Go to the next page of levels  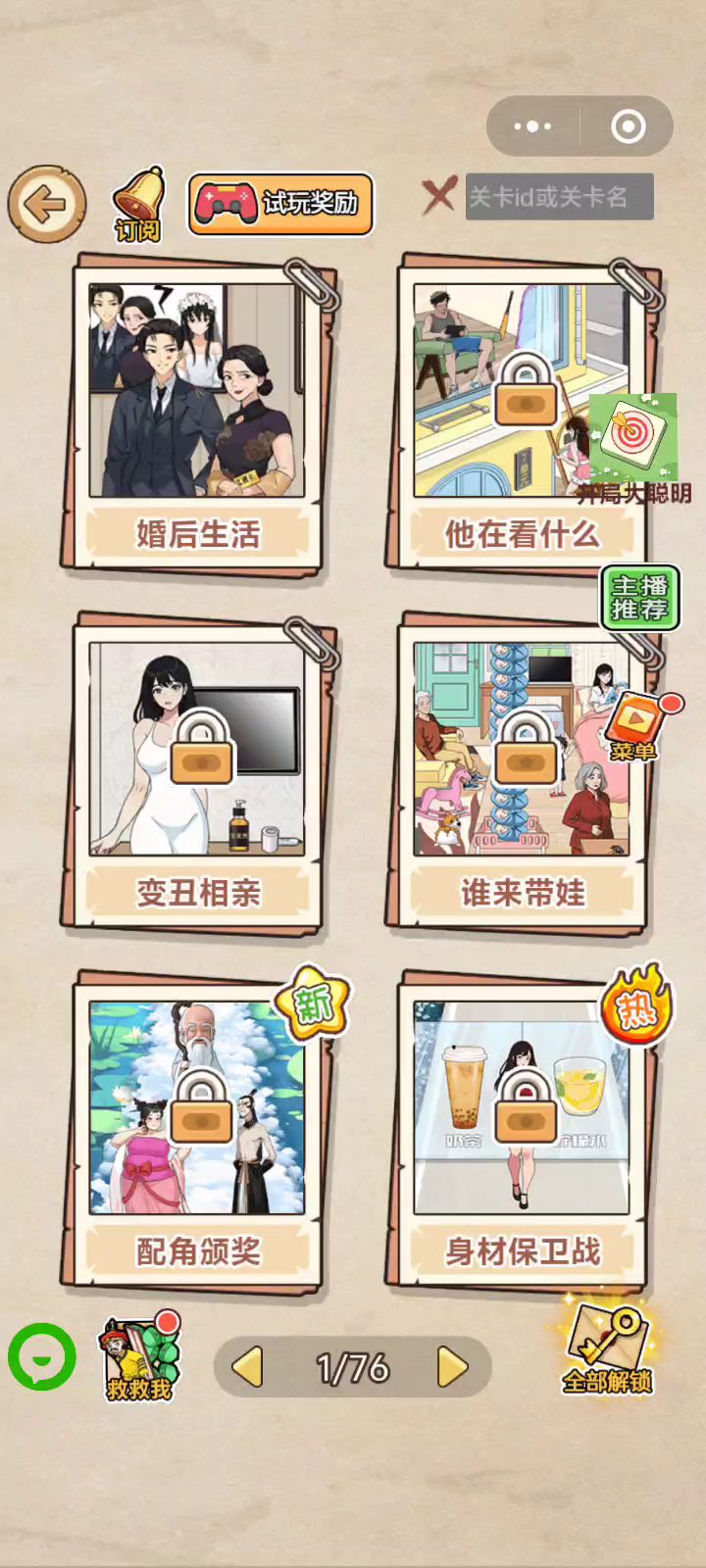tap(452, 1367)
